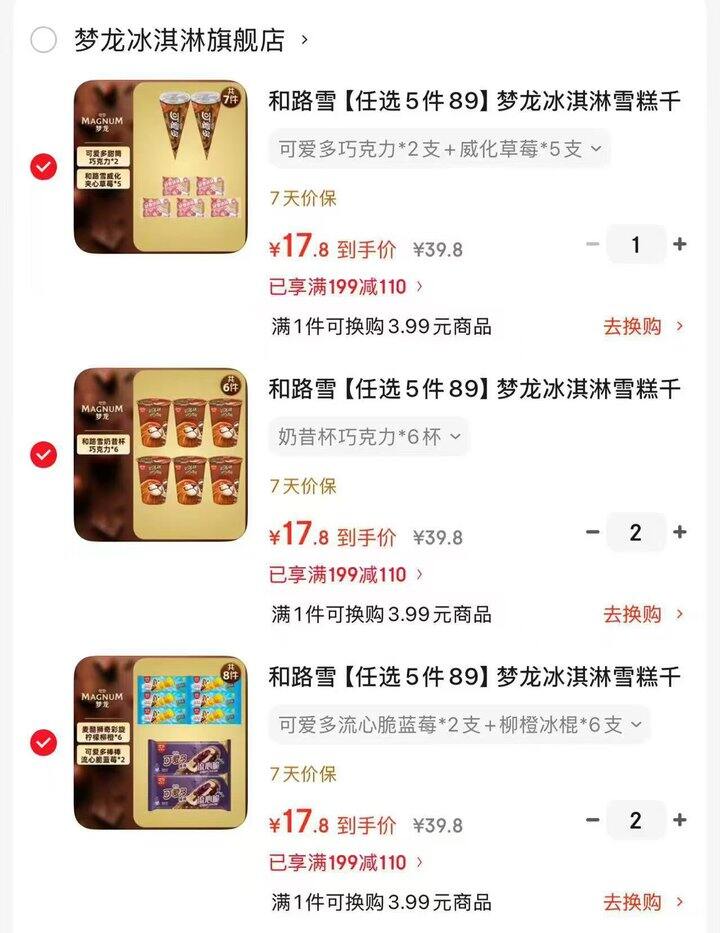
Task: View 已享满199减110 details for 奶昔杯巧克力 item
Action: pos(346,574)
